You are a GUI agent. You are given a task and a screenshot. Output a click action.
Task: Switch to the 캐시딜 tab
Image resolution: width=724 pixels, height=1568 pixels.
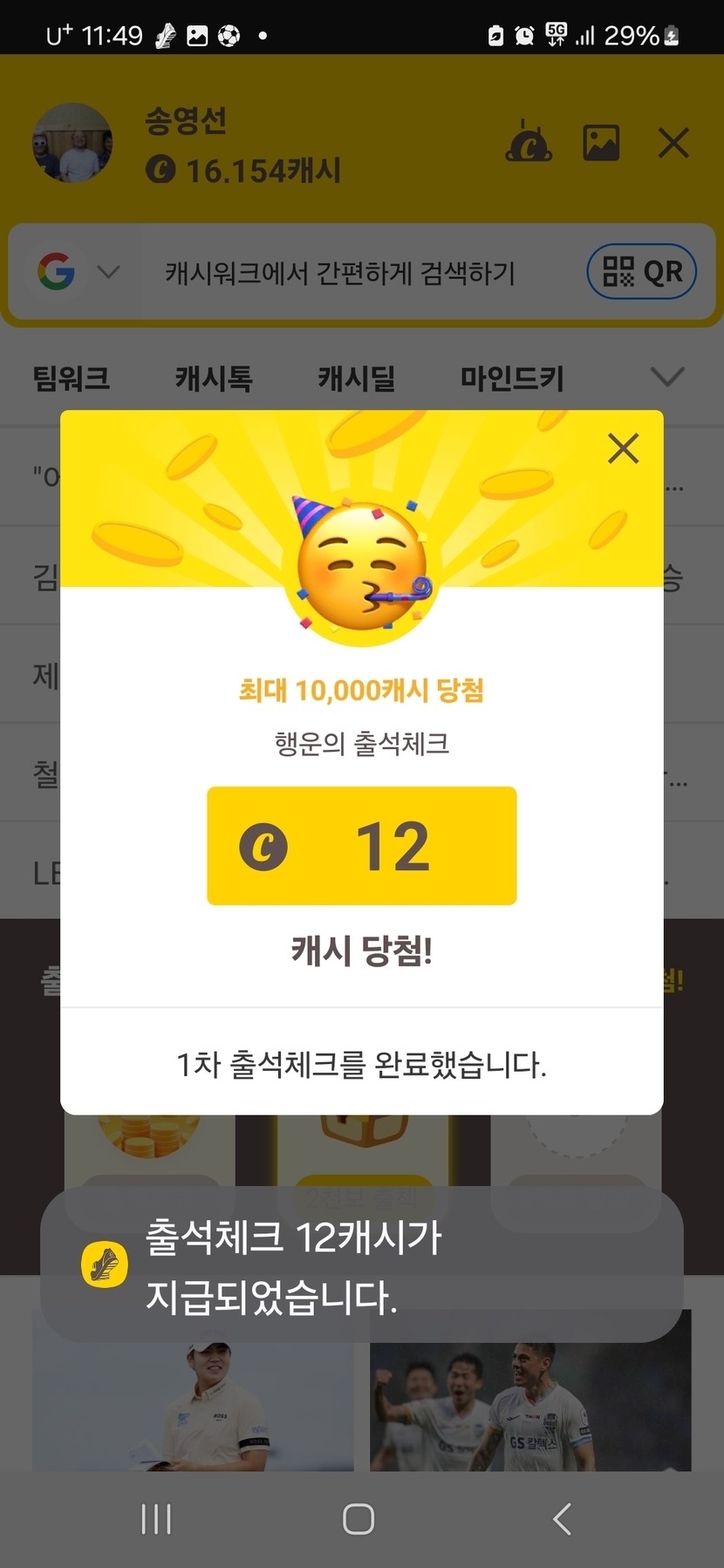pos(356,378)
